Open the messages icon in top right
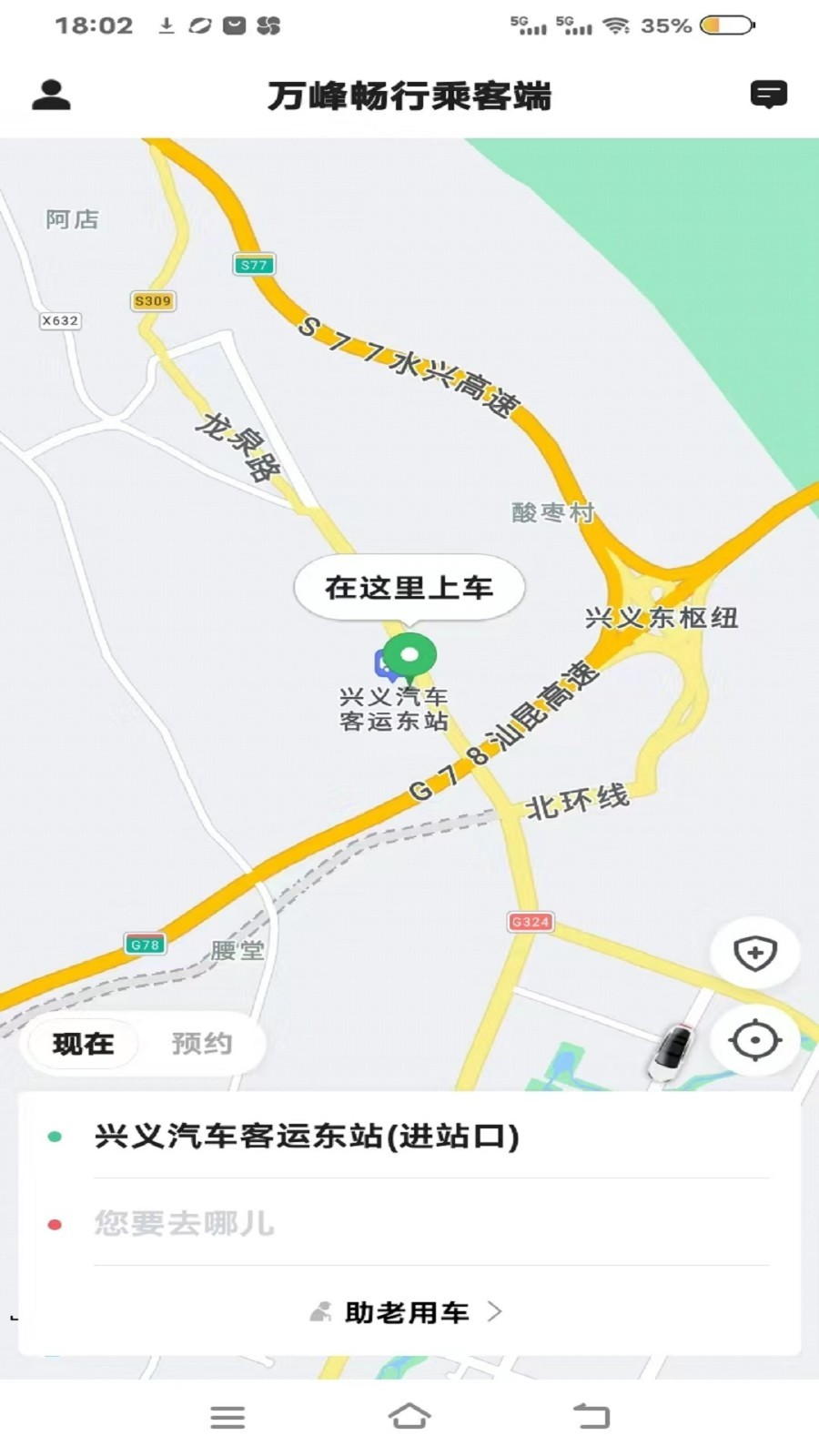The height and width of the screenshot is (1456, 819). 769,94
